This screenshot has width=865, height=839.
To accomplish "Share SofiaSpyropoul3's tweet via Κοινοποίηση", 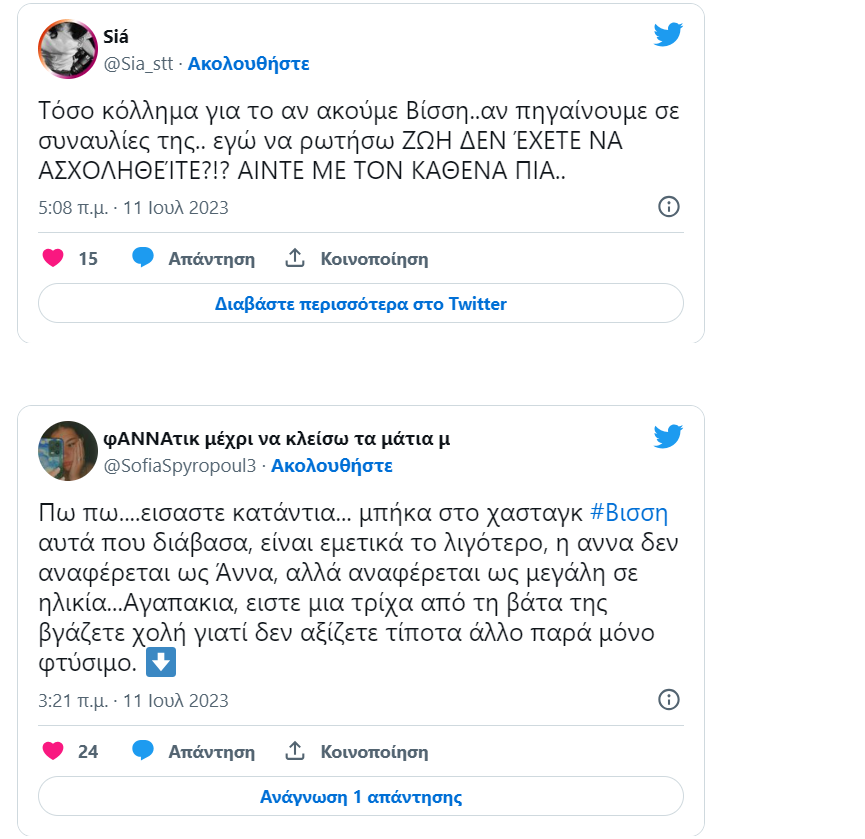I will (357, 751).
